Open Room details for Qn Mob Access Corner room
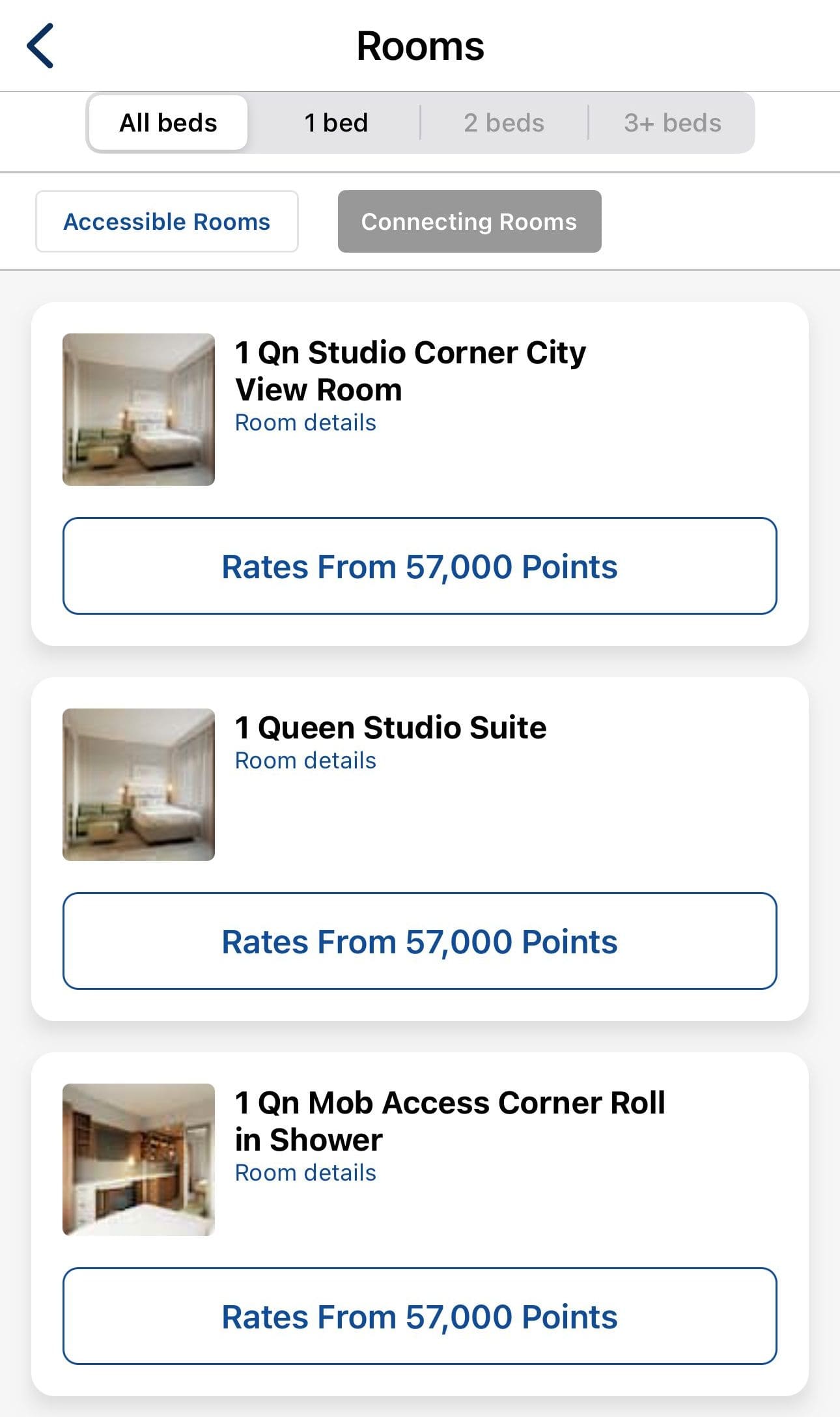840x1417 pixels. (305, 1172)
